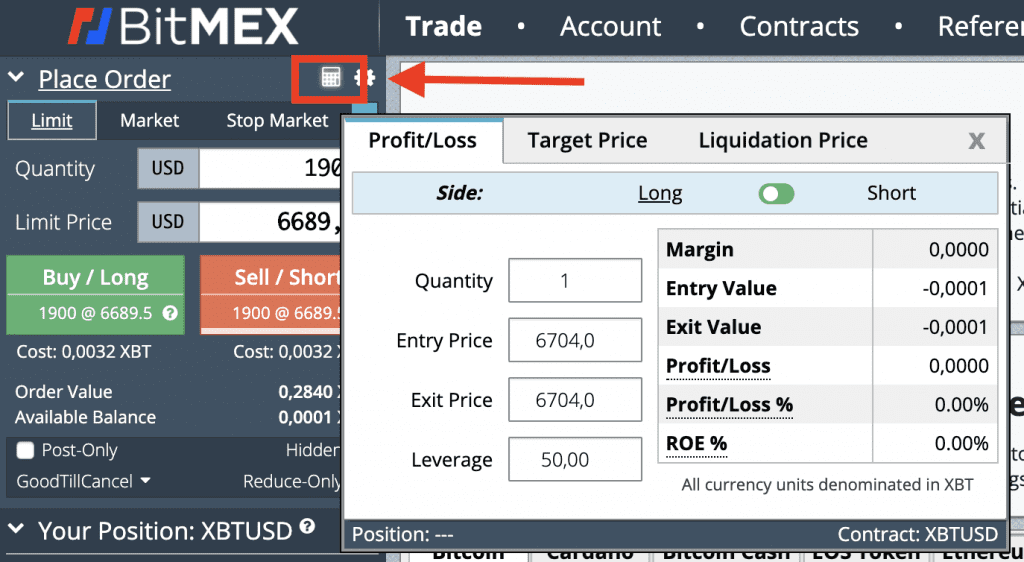This screenshot has width=1024, height=562.
Task: Change the Leverage field value
Action: [575, 460]
